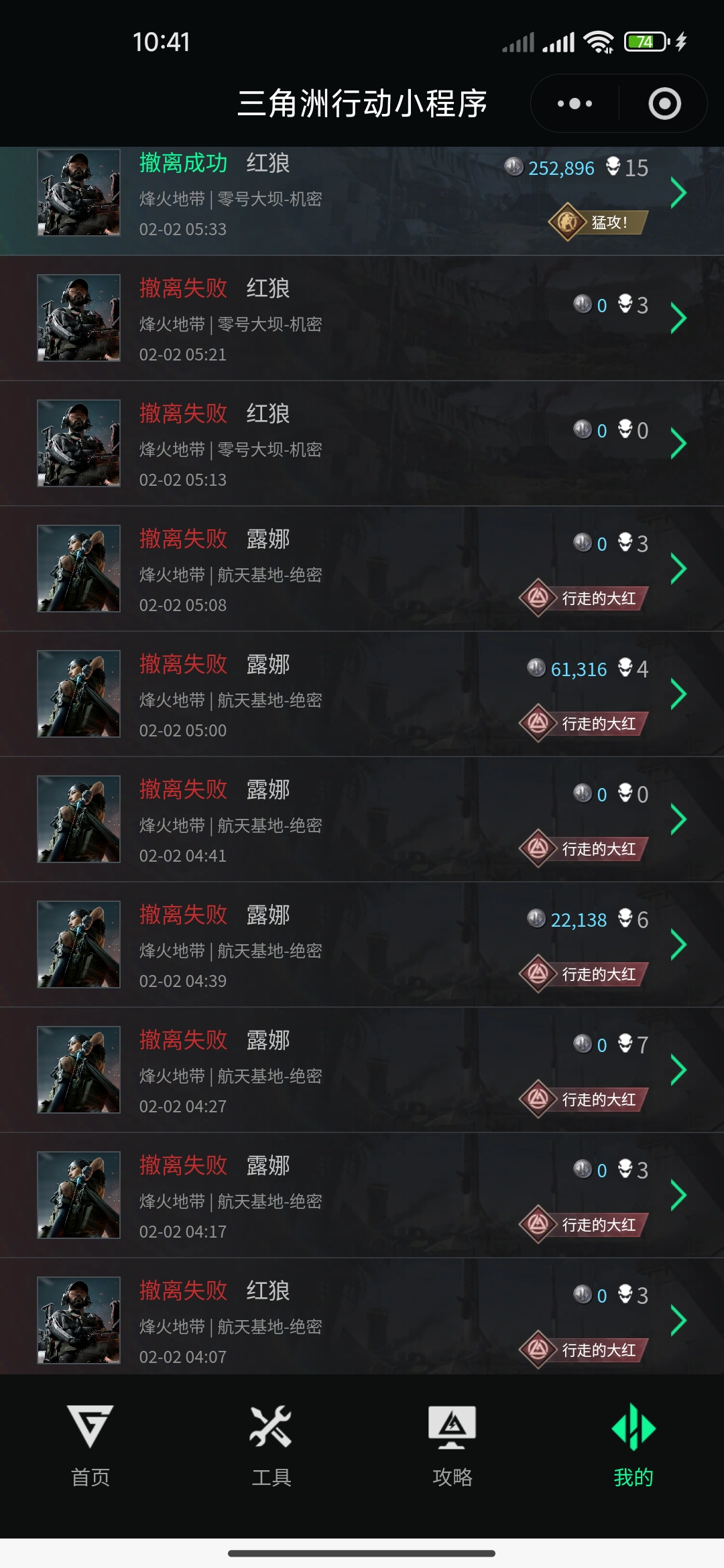Expand details of the 252,896 earnings match
The image size is (724, 1568).
pyautogui.click(x=678, y=194)
